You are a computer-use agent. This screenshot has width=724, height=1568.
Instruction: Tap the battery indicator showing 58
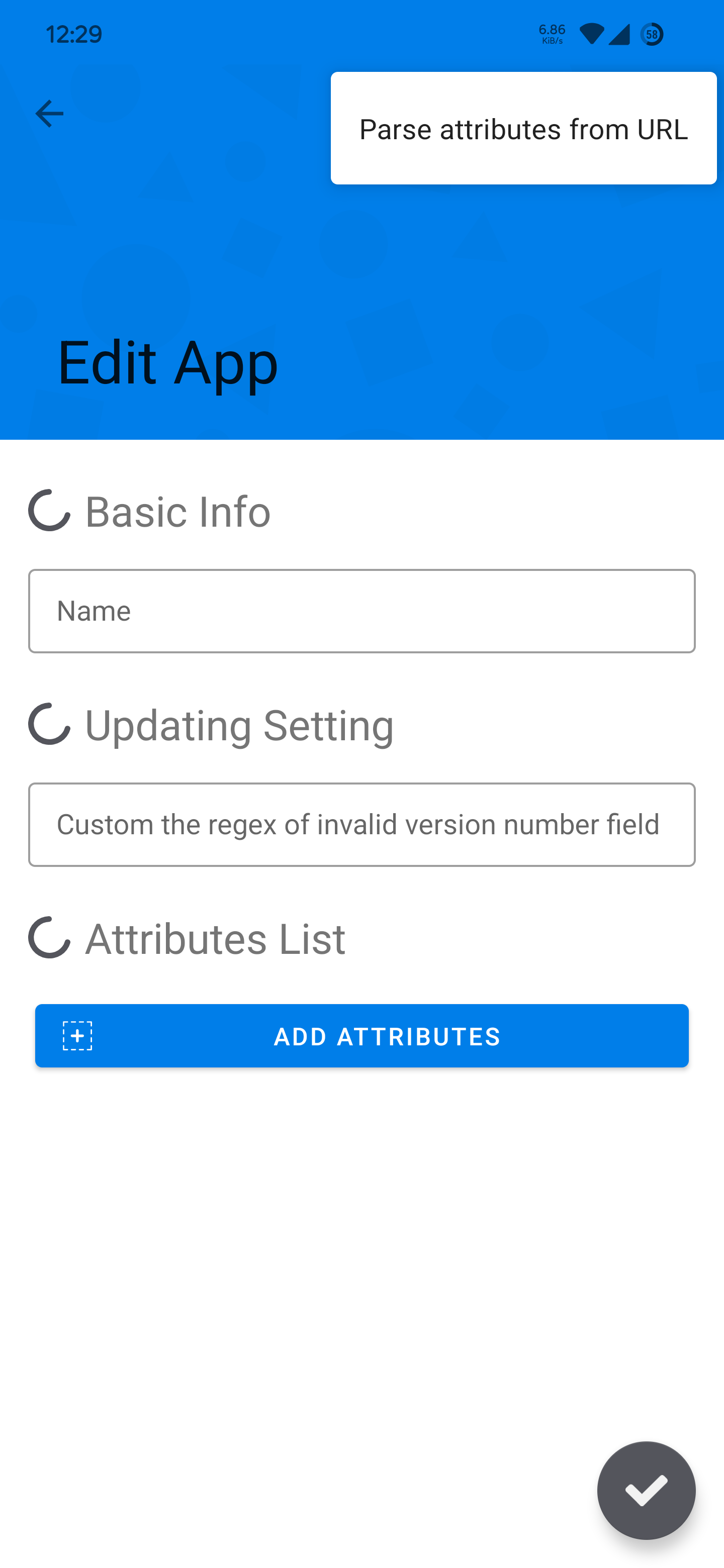click(651, 35)
